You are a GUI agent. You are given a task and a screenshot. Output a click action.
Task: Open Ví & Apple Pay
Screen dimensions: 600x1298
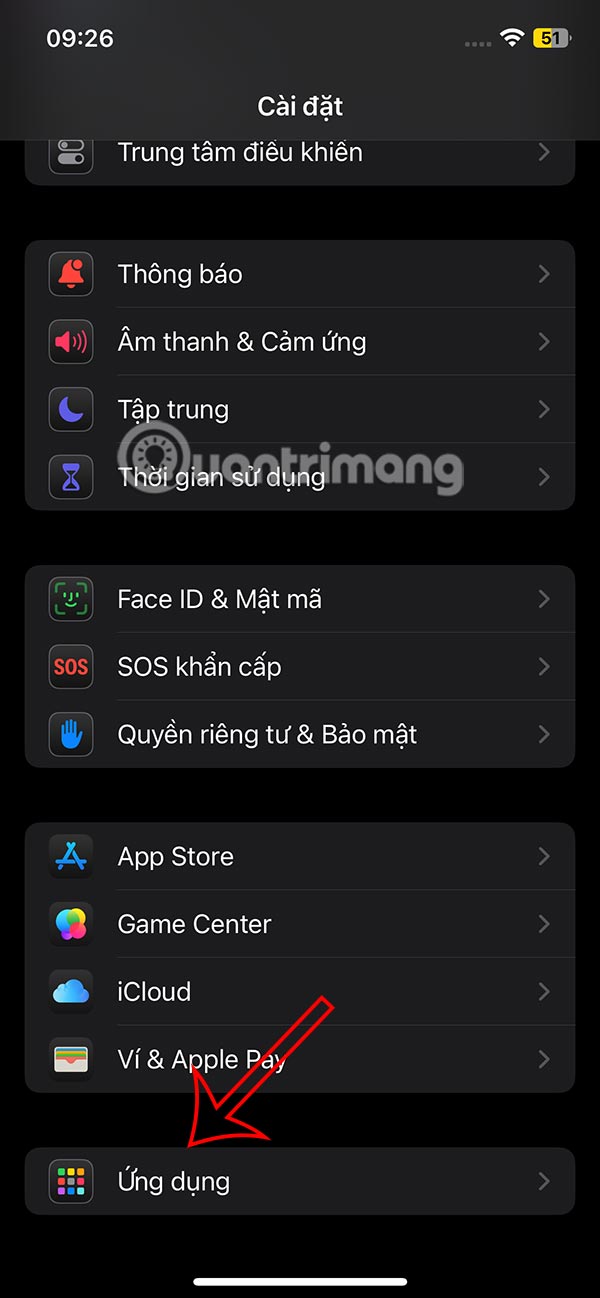300,1059
